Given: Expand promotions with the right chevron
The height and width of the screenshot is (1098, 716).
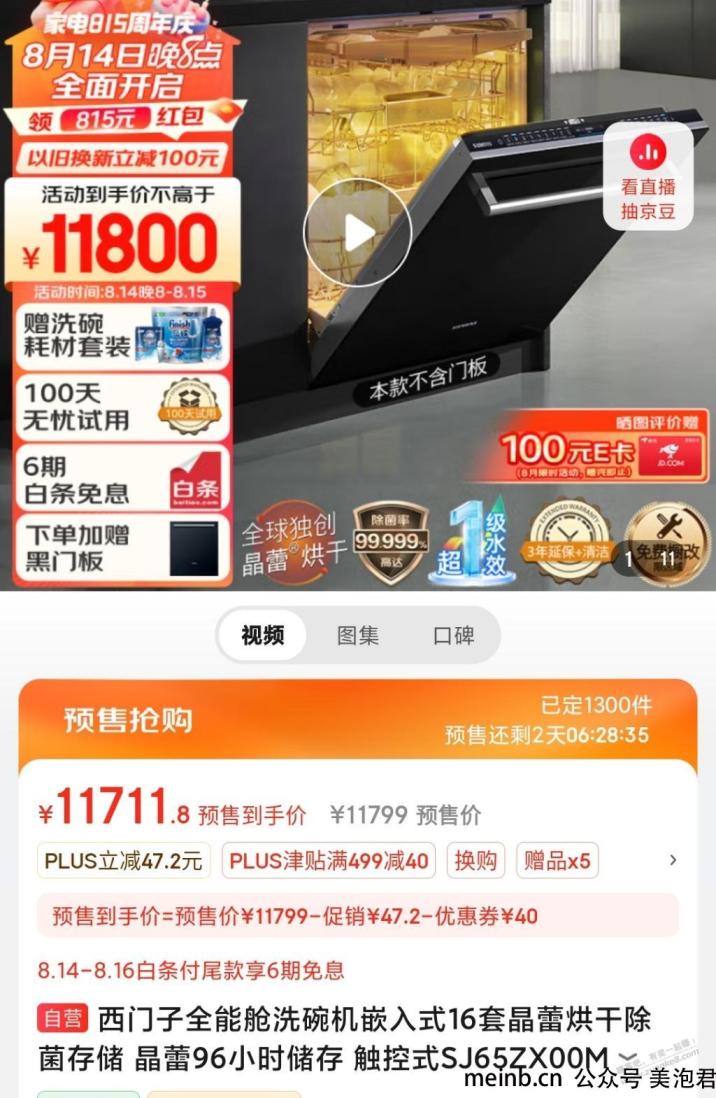Looking at the screenshot, I should click(x=673, y=860).
